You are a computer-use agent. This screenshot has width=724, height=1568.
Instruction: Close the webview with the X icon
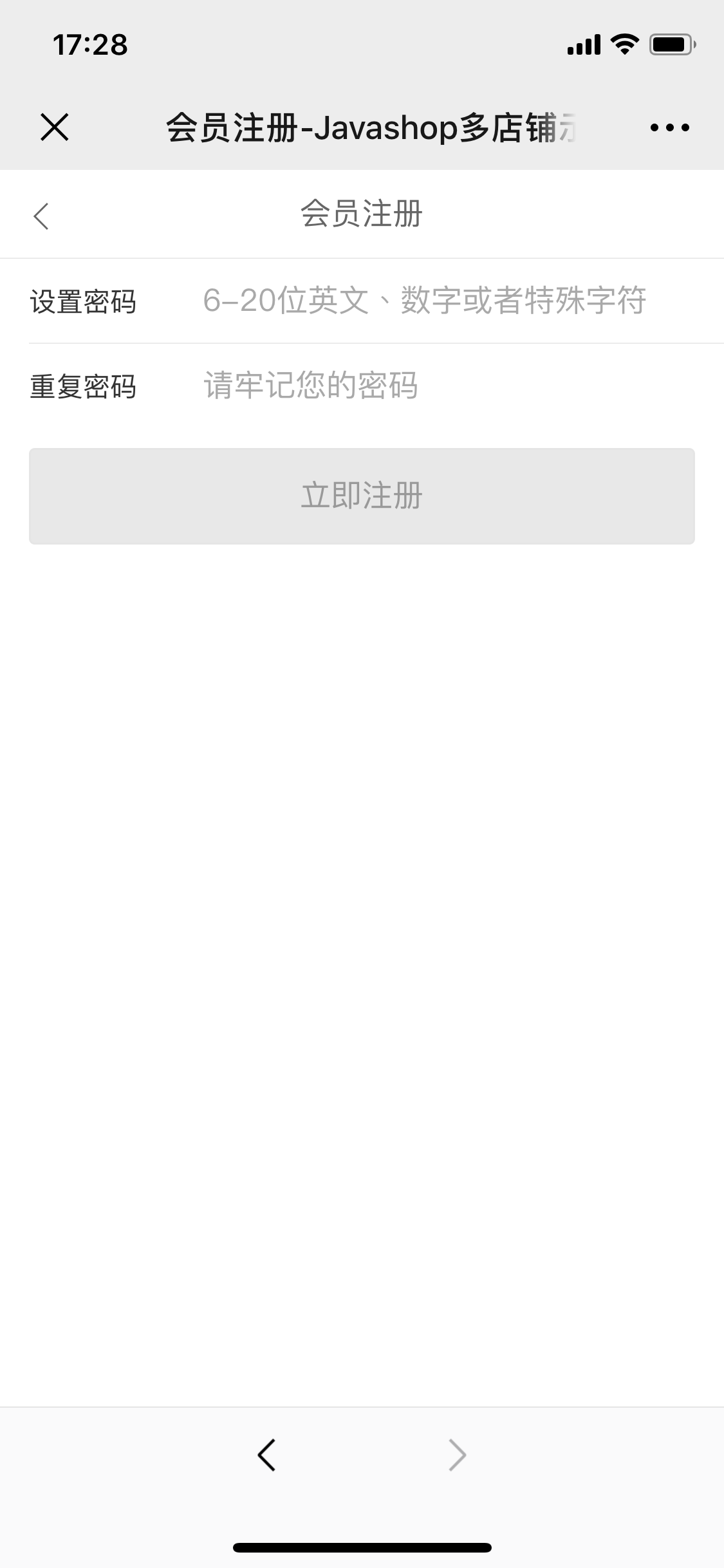pyautogui.click(x=55, y=127)
